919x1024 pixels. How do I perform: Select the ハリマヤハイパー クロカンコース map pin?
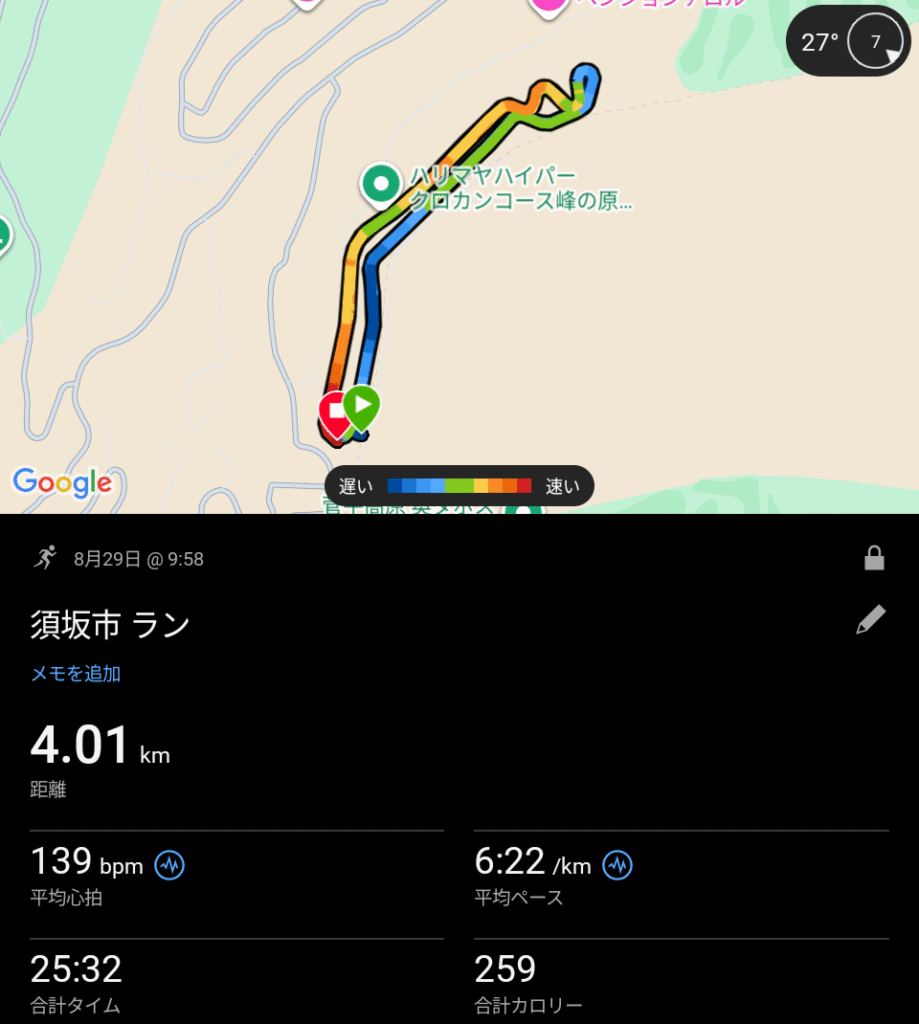(380, 184)
